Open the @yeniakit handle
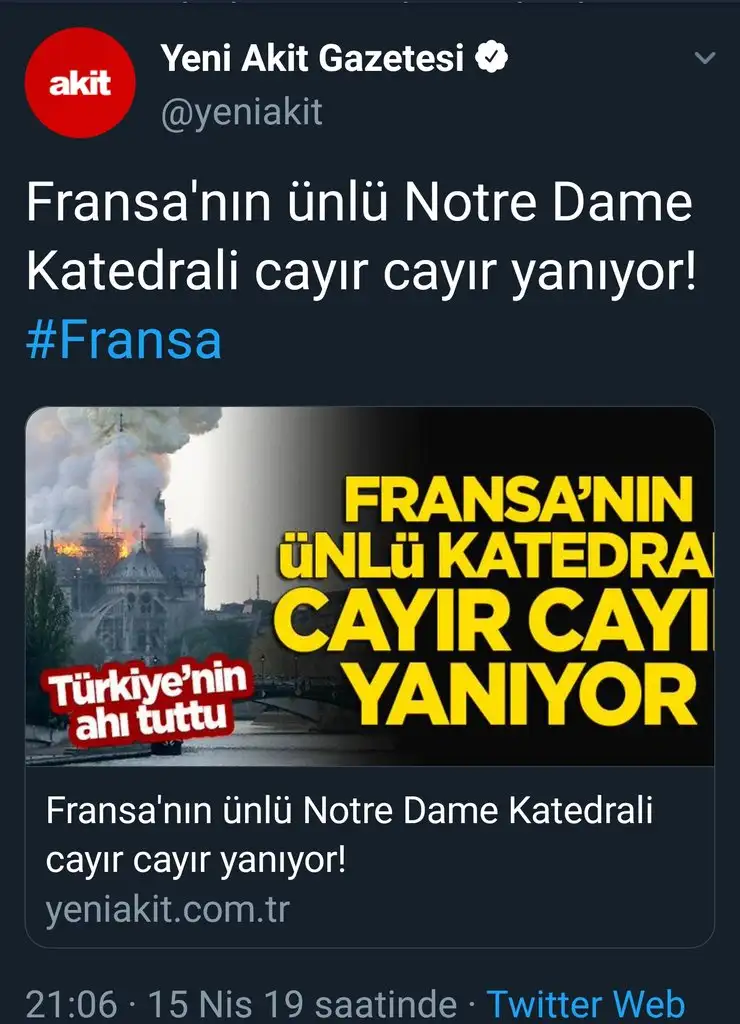This screenshot has width=740, height=1024. point(242,112)
